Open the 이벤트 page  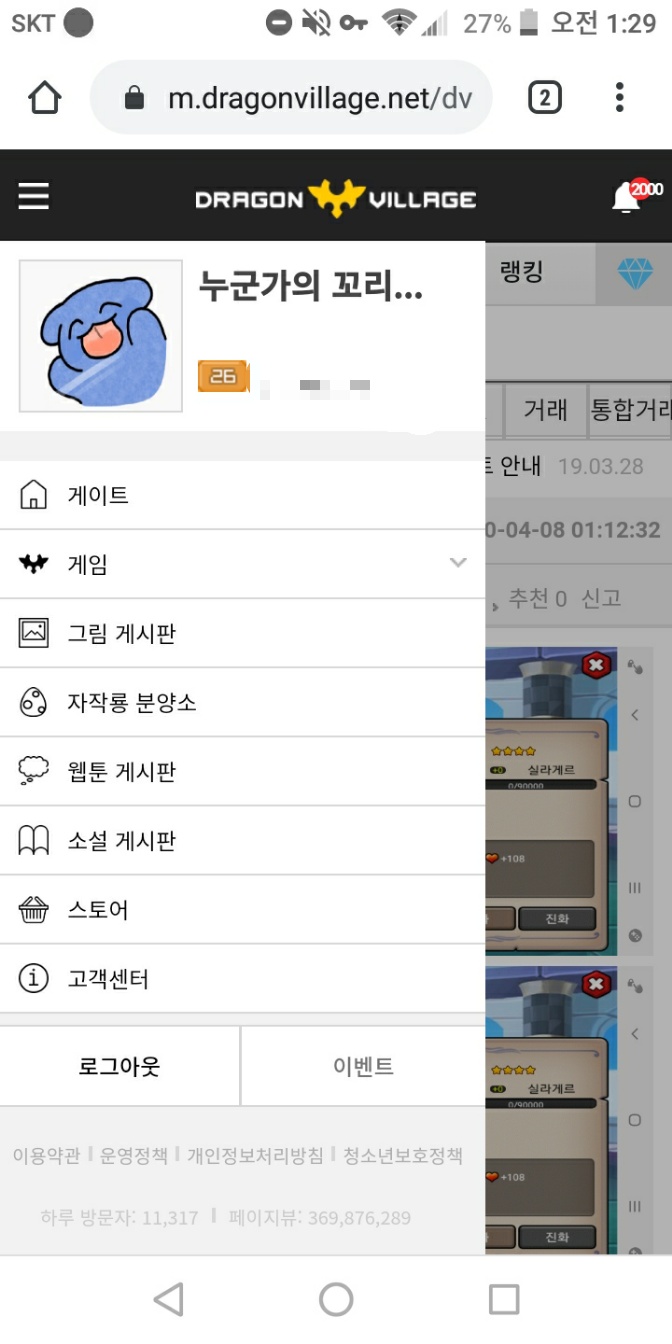click(x=363, y=1066)
